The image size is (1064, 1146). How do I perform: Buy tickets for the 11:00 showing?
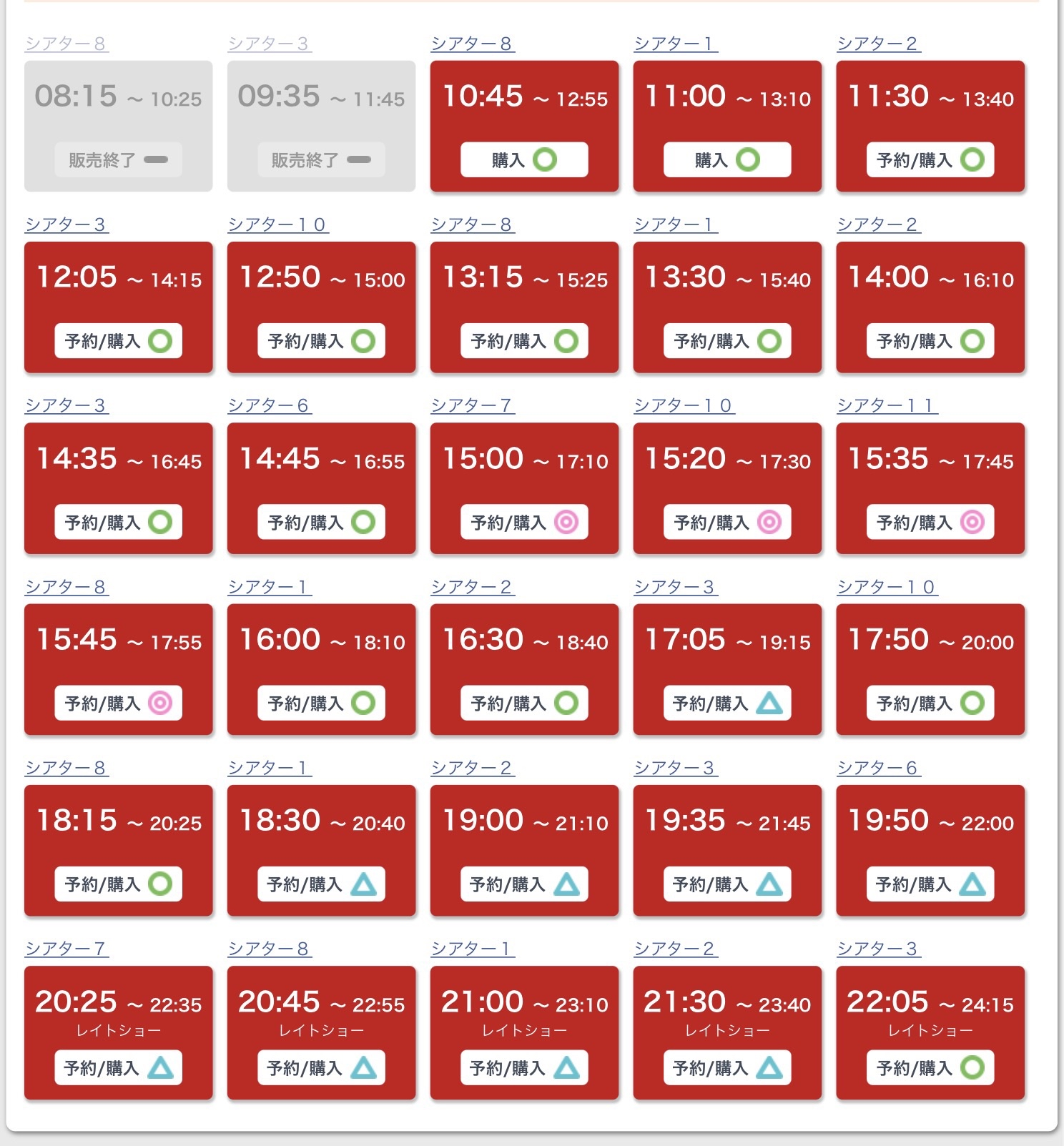pyautogui.click(x=726, y=159)
